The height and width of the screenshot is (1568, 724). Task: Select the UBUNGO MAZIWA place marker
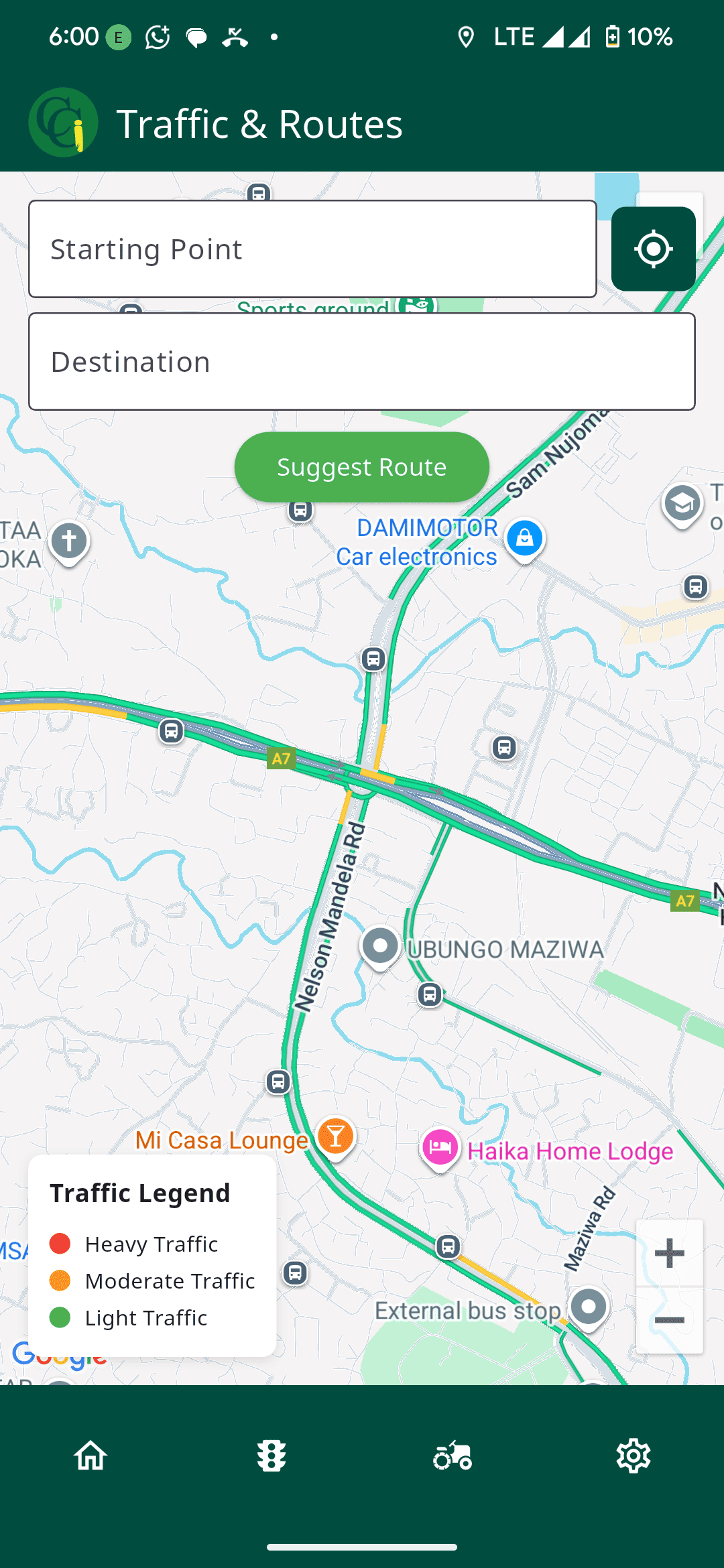point(380,946)
